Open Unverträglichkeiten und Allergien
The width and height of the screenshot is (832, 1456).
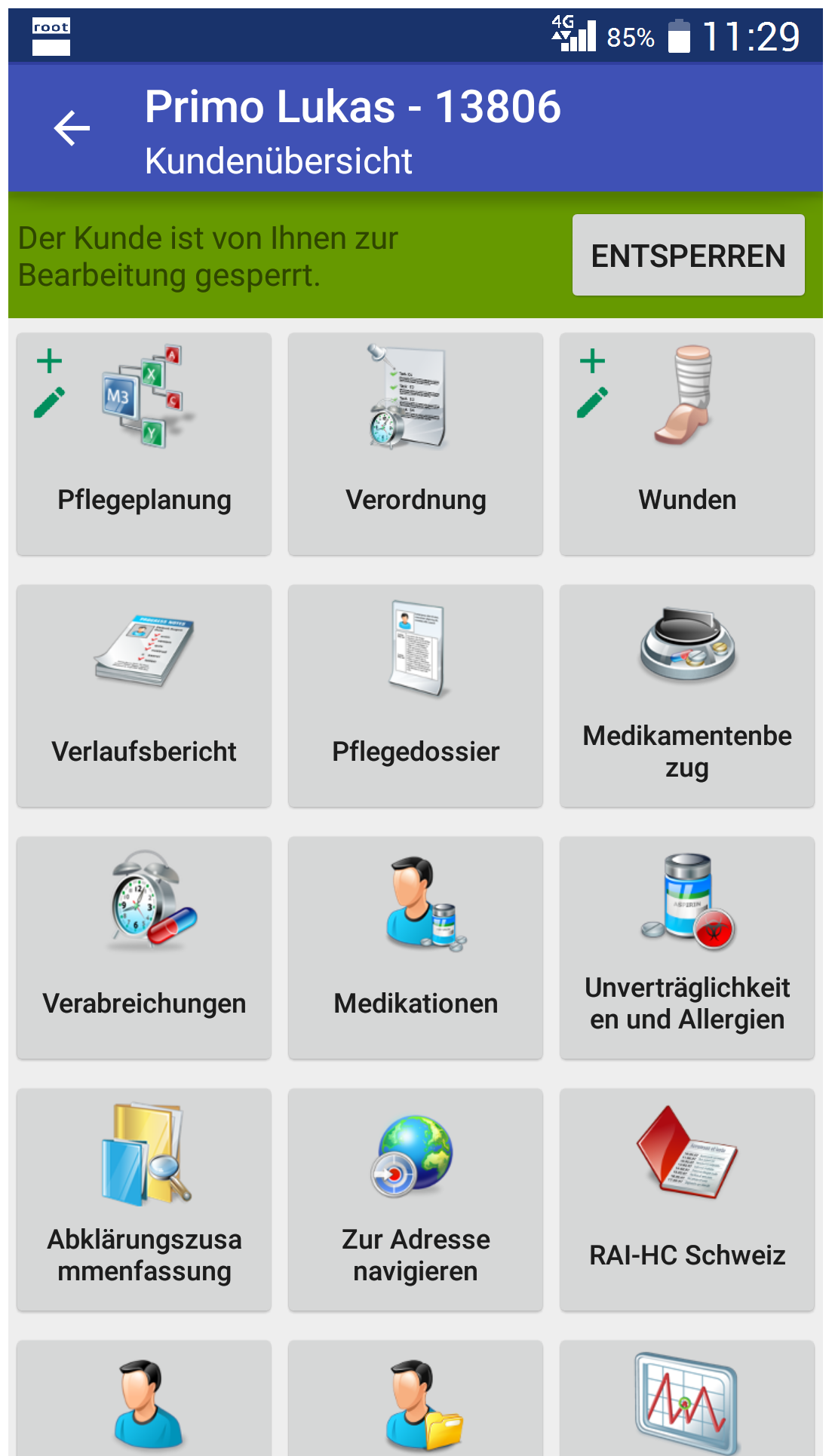point(687,948)
